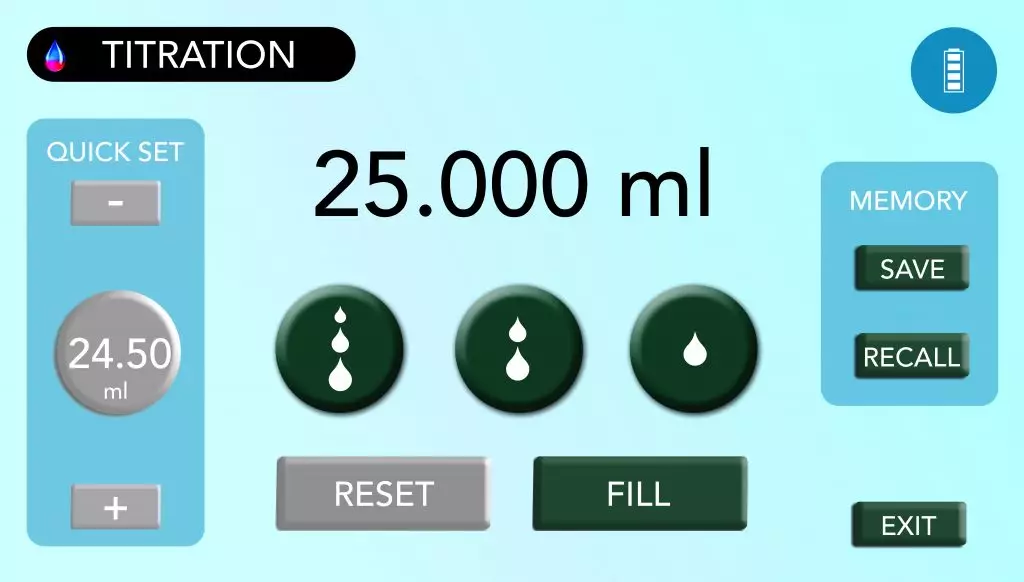Dispense with the two-drop button
Viewport: 1024px width, 582px height.
coord(517,349)
